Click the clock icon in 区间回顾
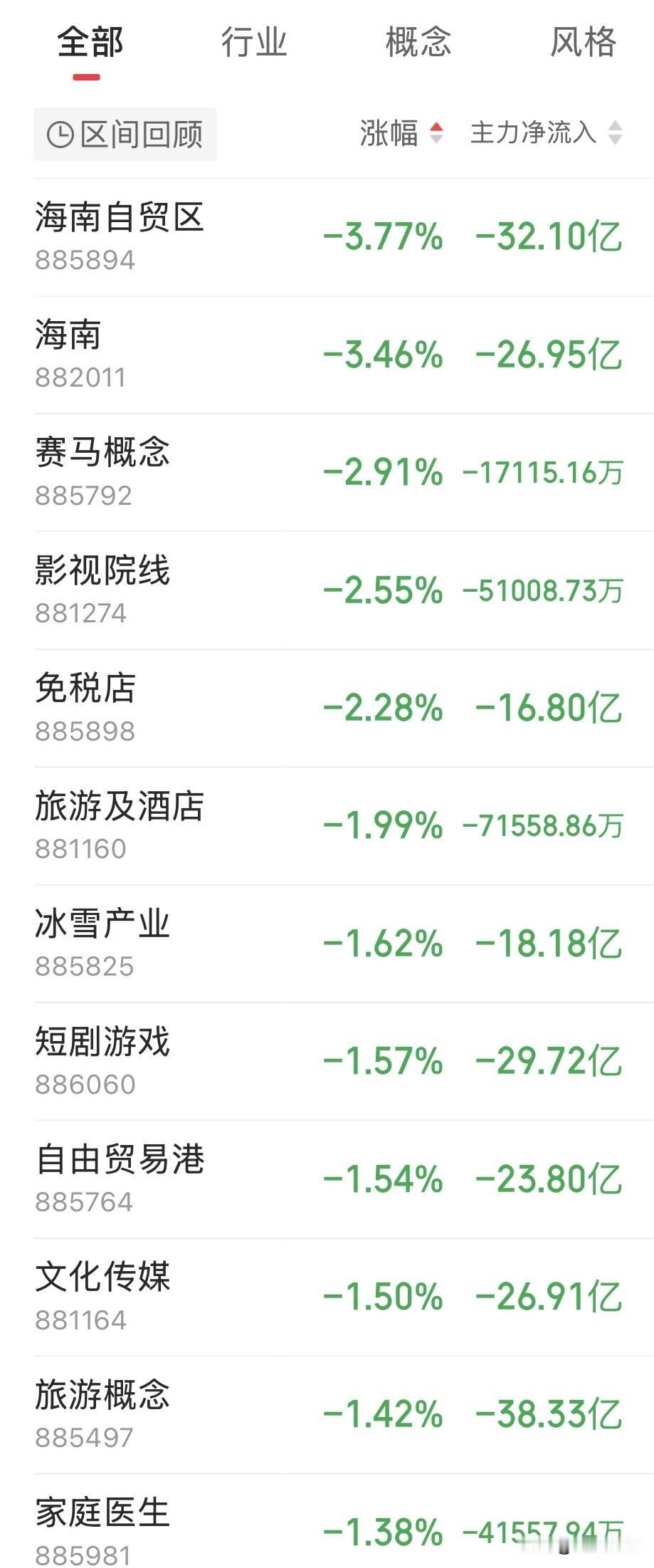This screenshot has height=1568, width=654. 61,133
